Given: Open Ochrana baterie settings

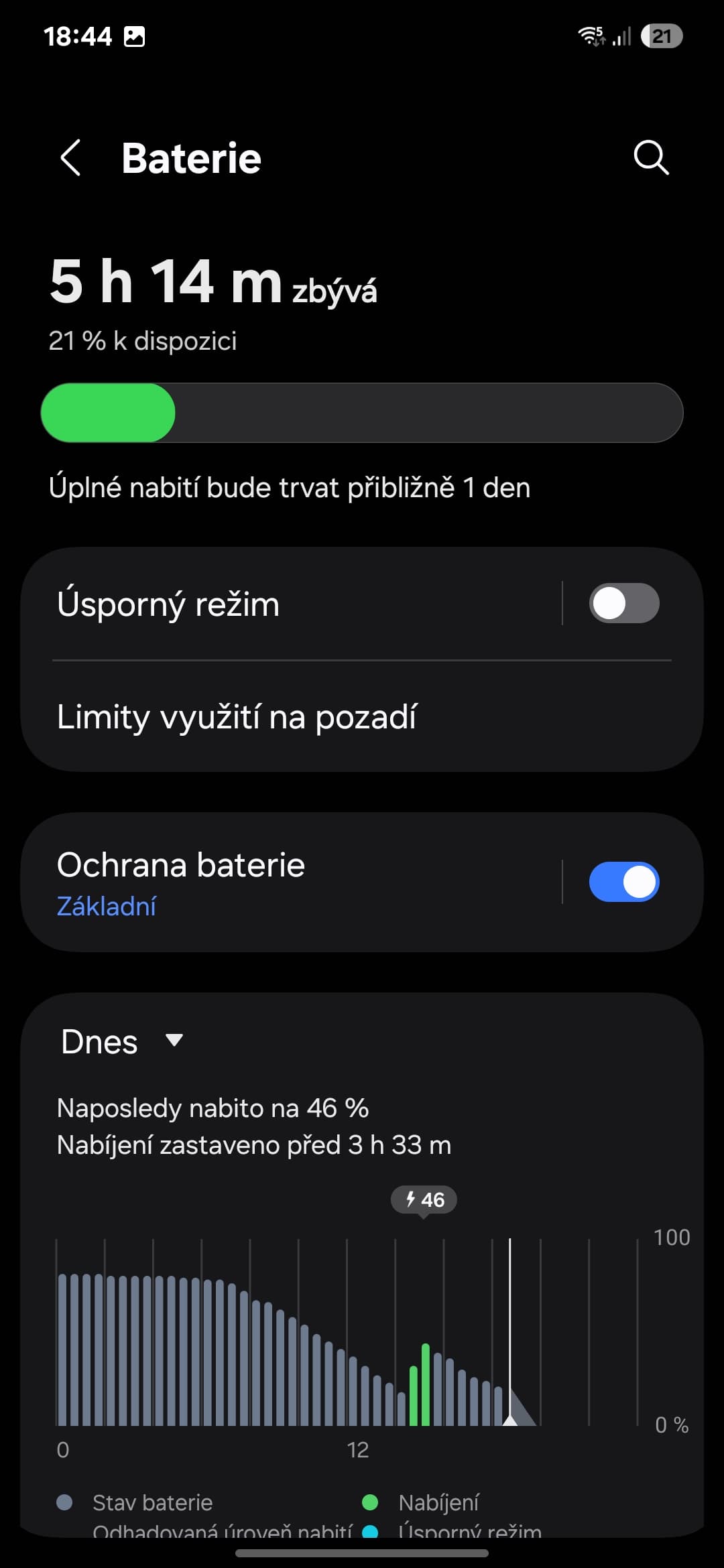Looking at the screenshot, I should pyautogui.click(x=268, y=882).
